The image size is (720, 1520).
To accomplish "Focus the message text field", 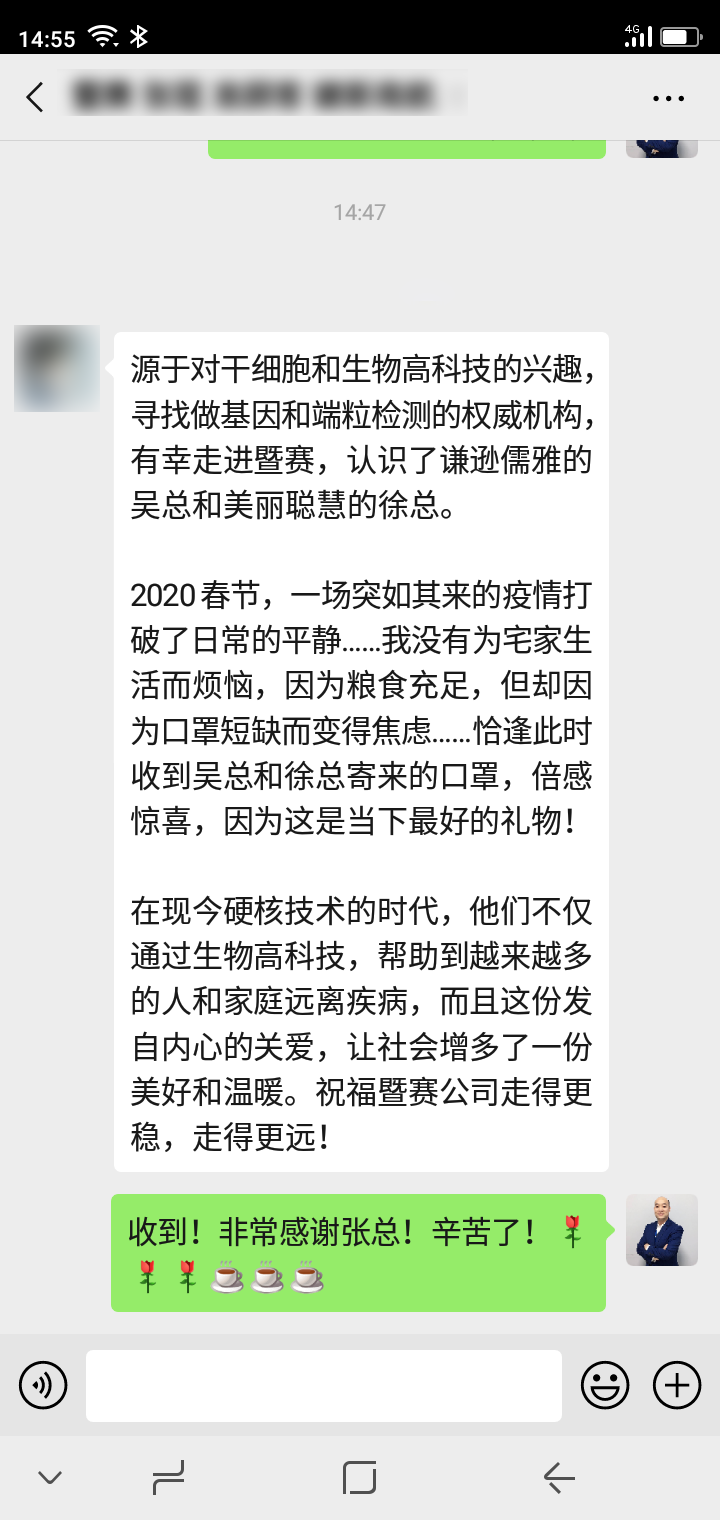I will [323, 1386].
